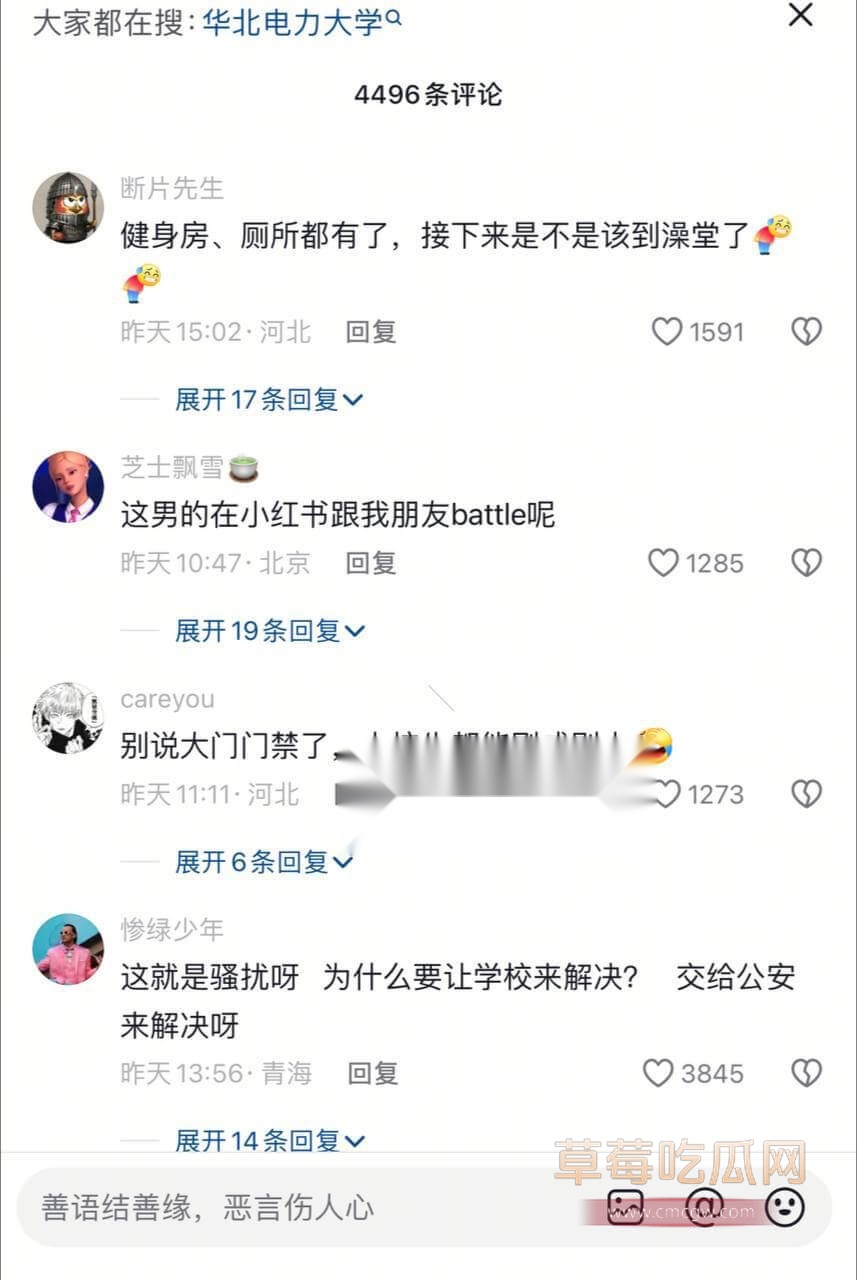Search the trending term 华北电力大学

tap(300, 22)
